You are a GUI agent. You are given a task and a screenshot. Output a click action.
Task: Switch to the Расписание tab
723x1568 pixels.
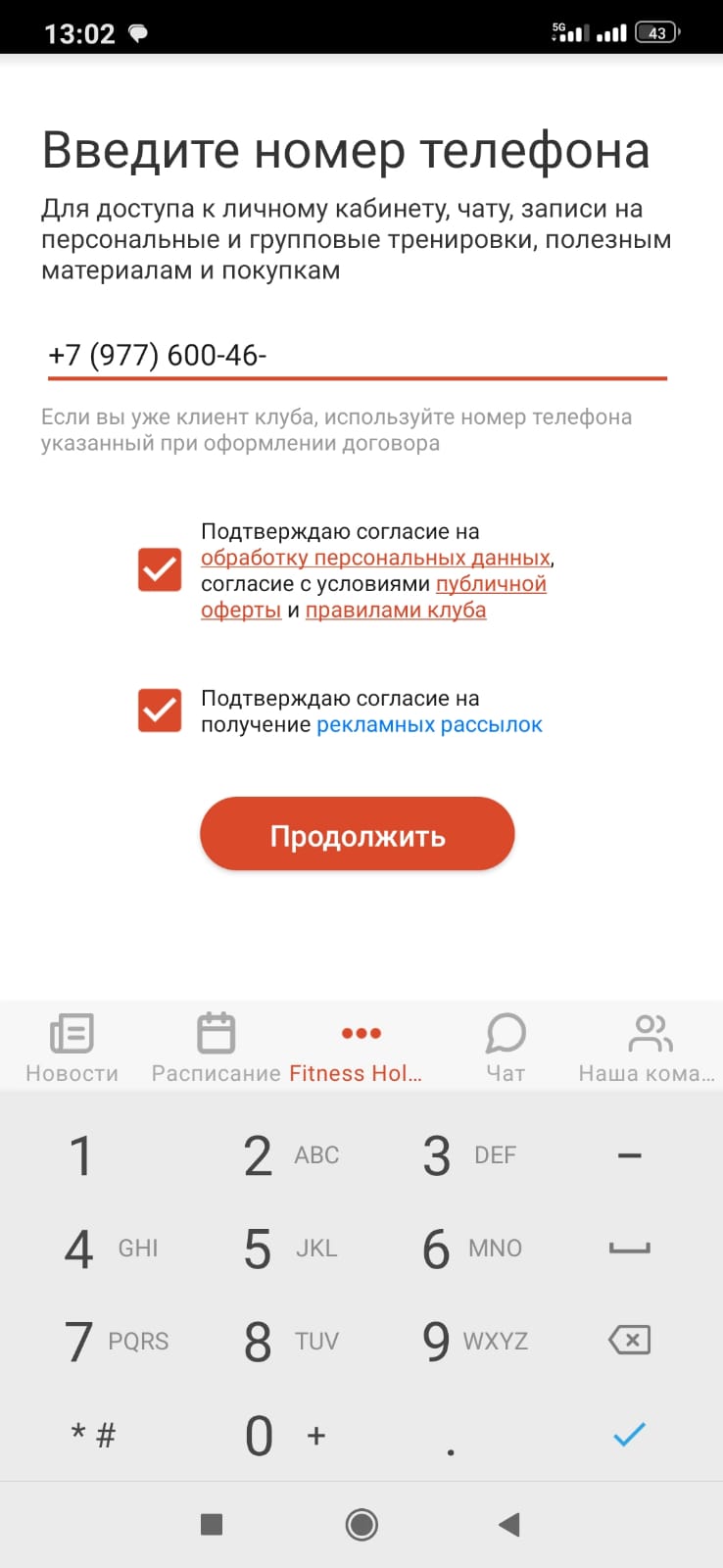(x=217, y=1048)
